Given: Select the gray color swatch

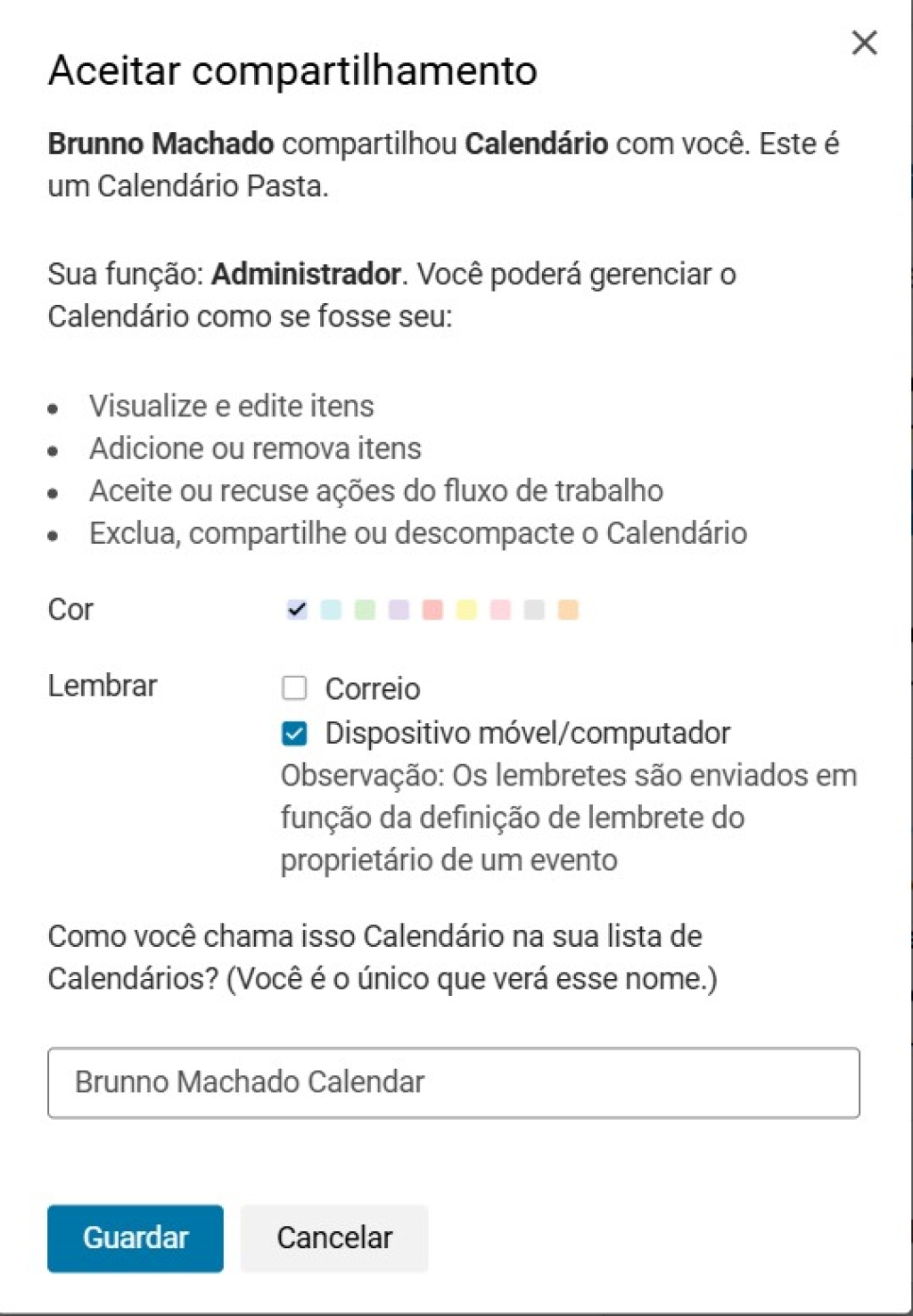Looking at the screenshot, I should [x=534, y=610].
